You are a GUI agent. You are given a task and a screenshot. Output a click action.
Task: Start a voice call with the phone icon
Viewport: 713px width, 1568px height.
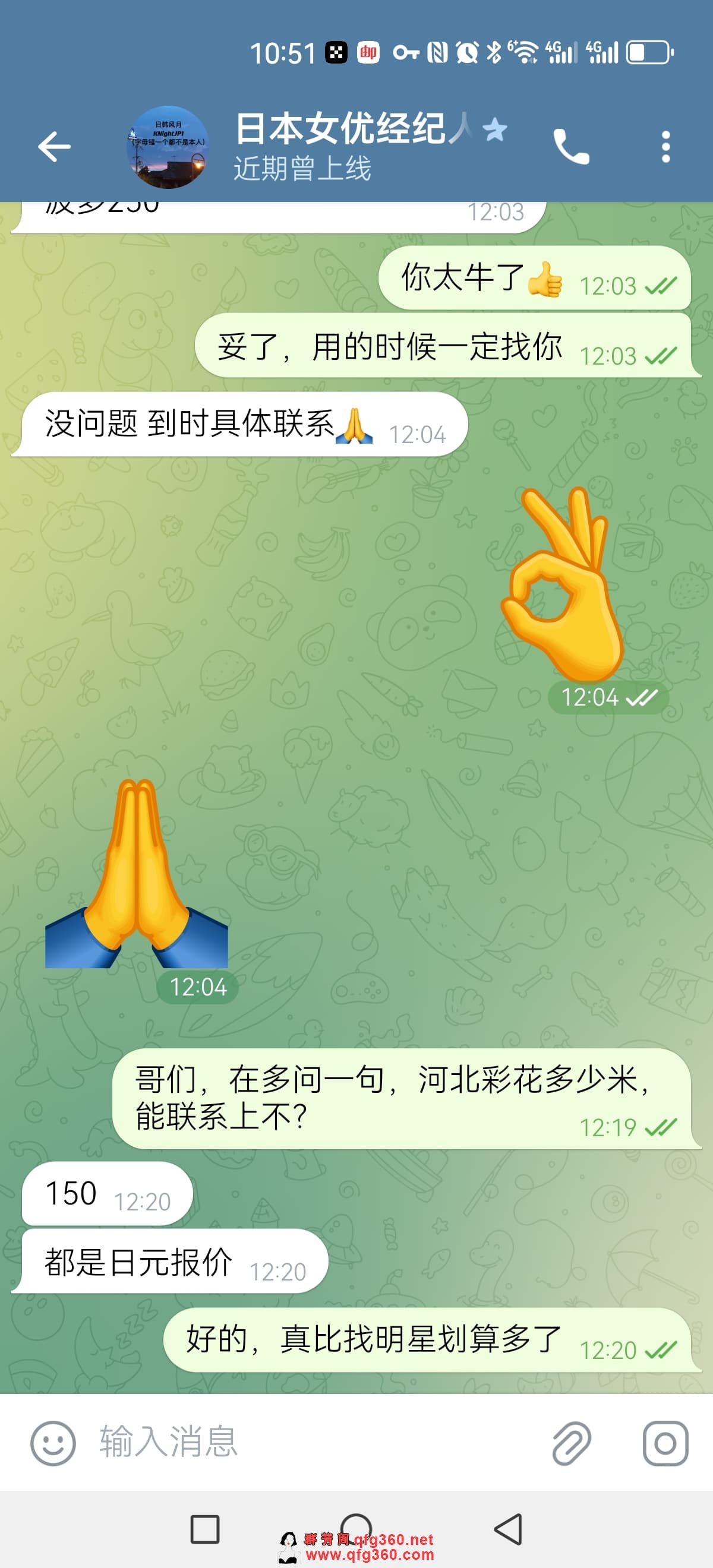(571, 146)
